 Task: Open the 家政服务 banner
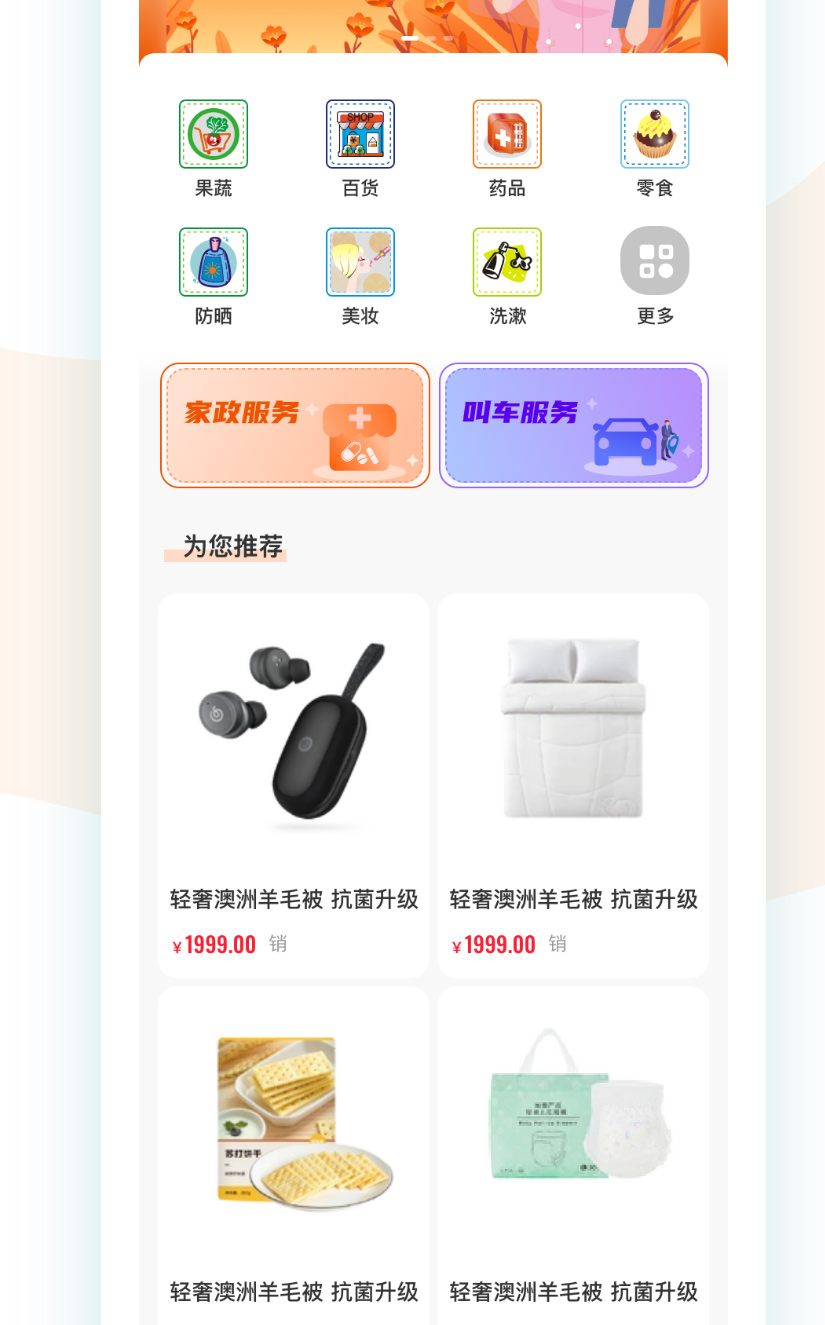[295, 425]
